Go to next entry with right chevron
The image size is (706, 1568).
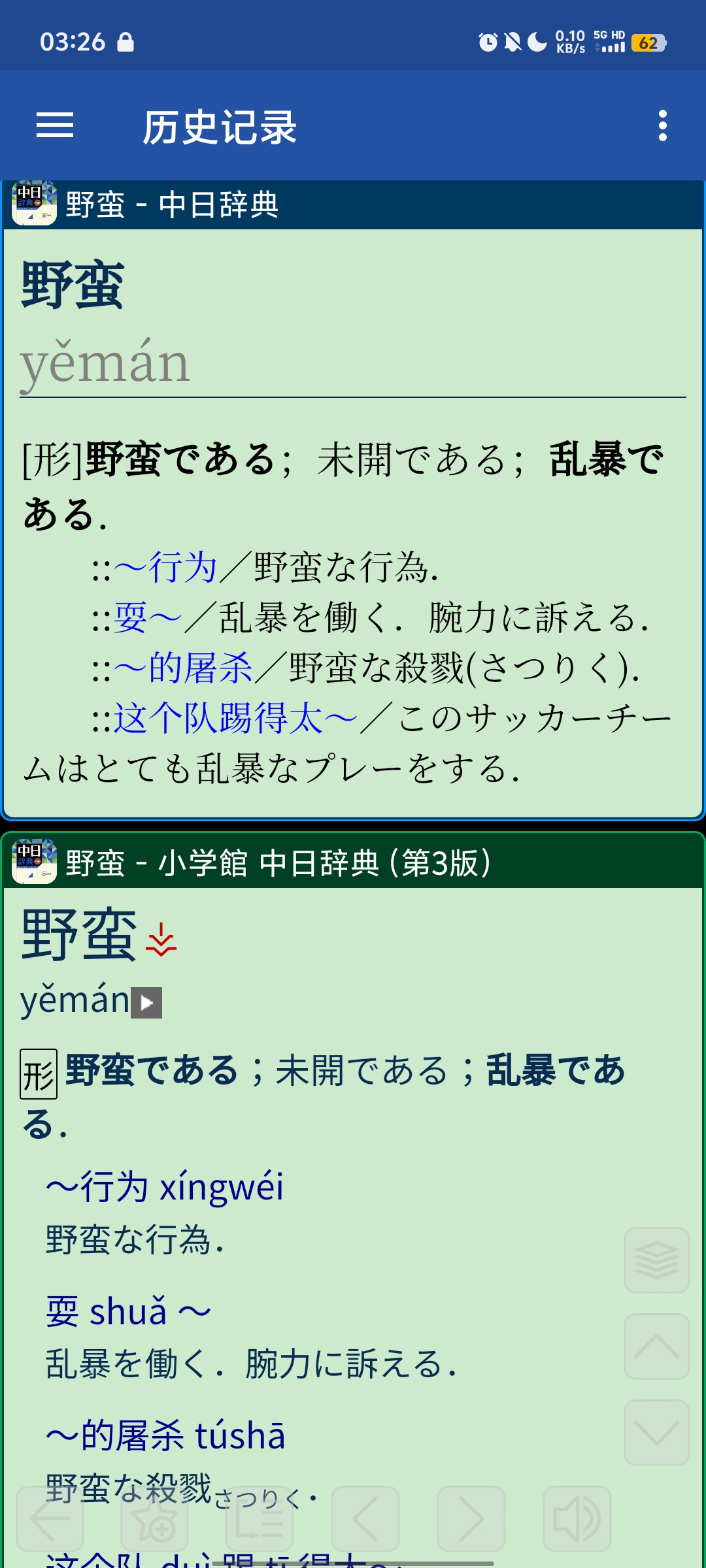coord(471,1519)
